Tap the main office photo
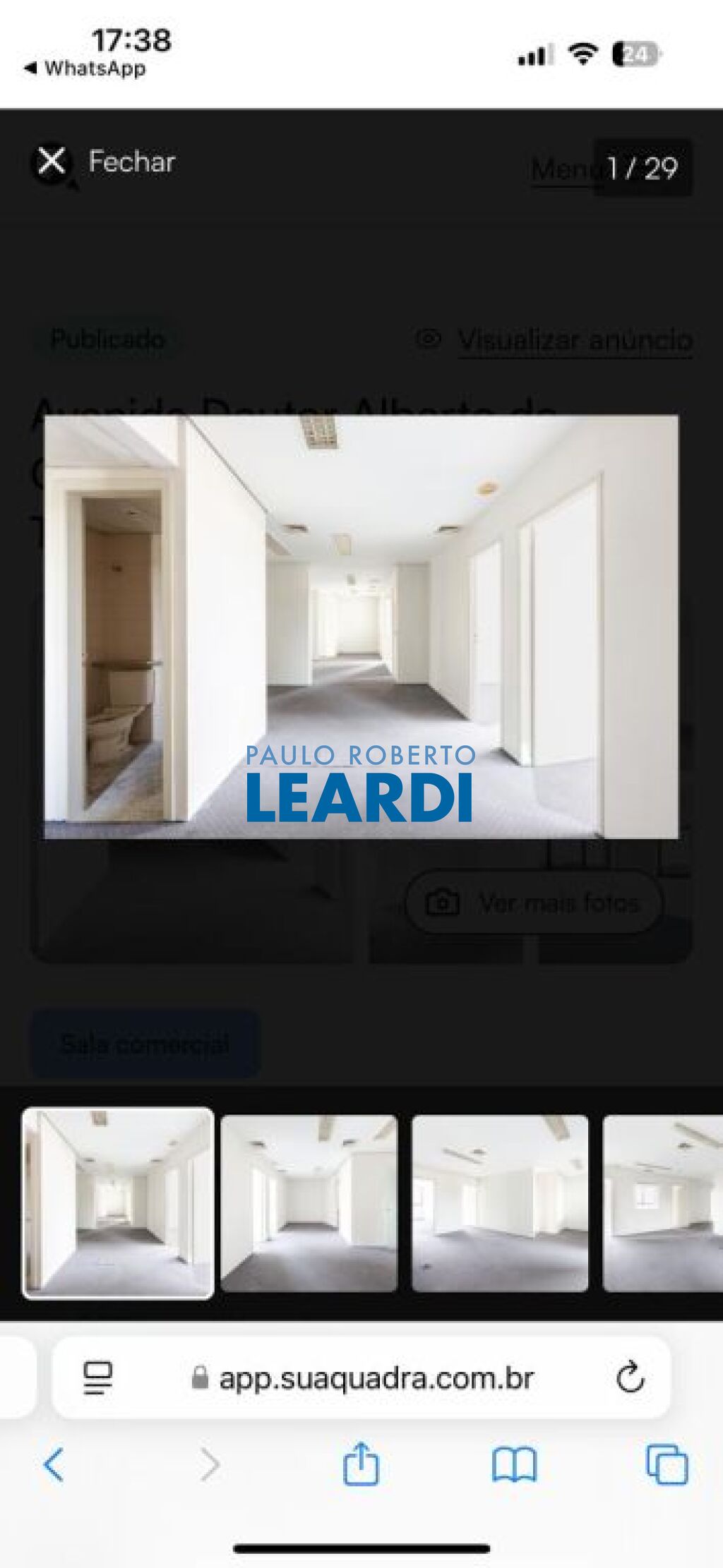Screen dimensions: 723x1568 click(x=361, y=627)
